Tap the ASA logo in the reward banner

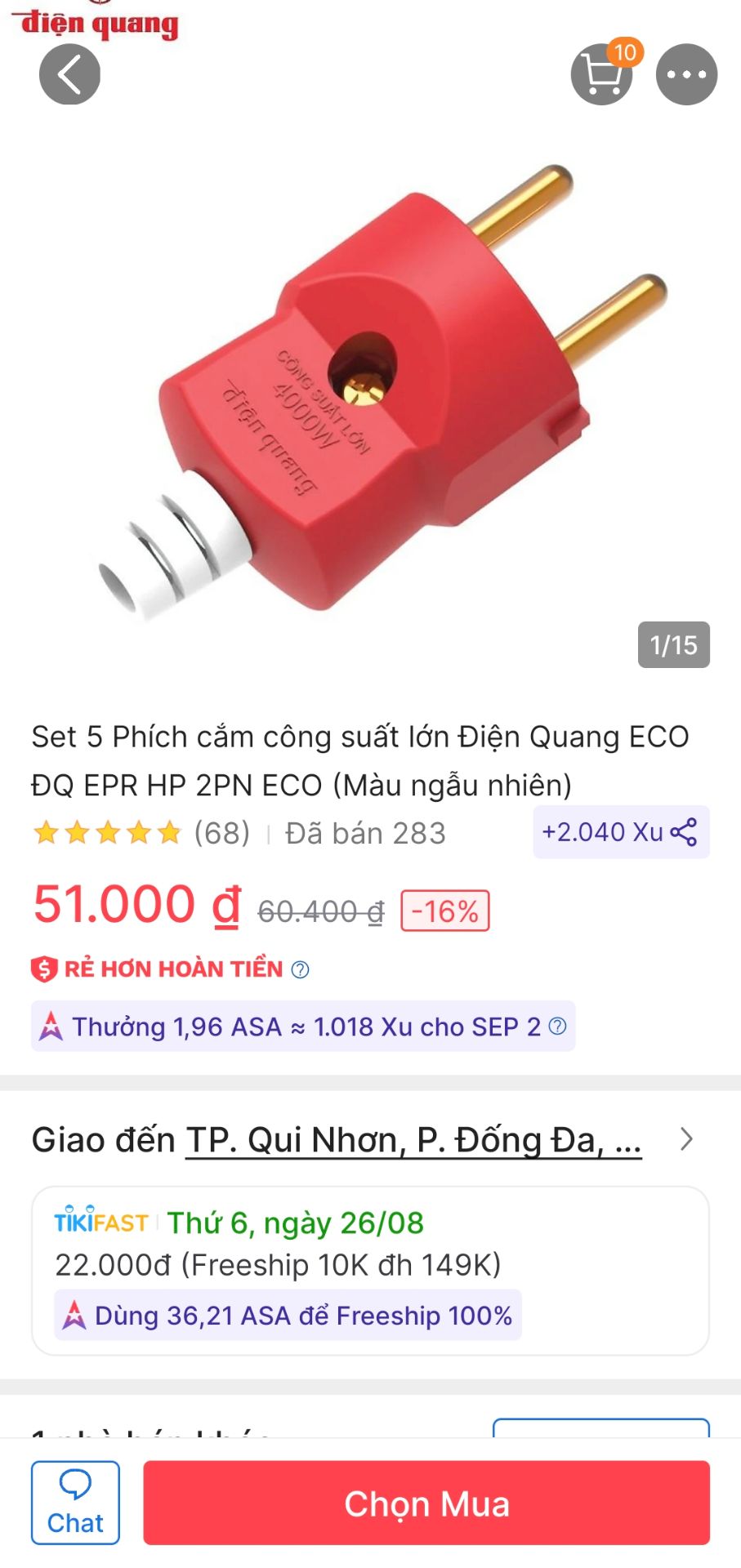[x=50, y=1027]
